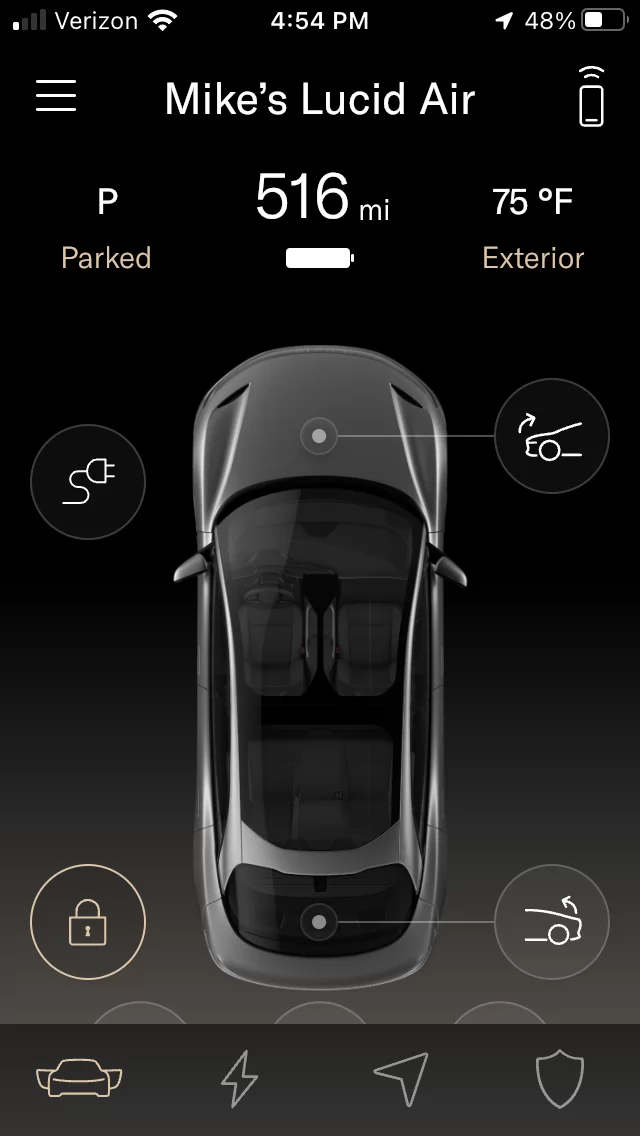Toggle the door lock button

[x=88, y=922]
